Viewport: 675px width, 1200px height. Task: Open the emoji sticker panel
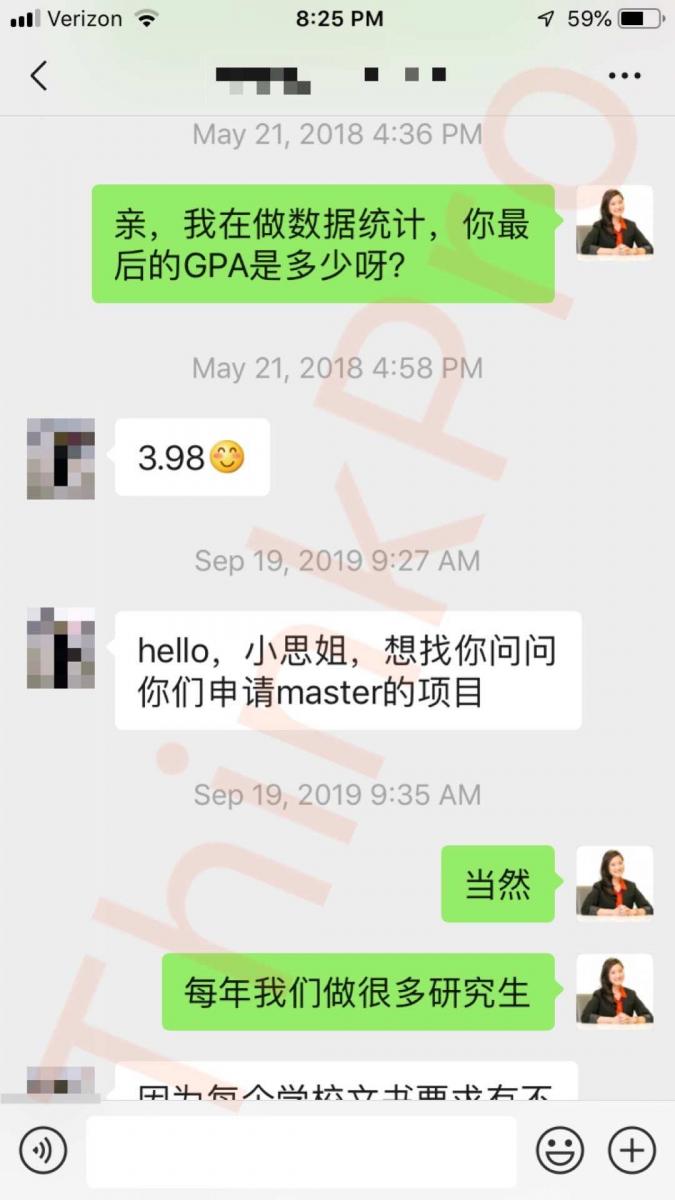tap(559, 1151)
